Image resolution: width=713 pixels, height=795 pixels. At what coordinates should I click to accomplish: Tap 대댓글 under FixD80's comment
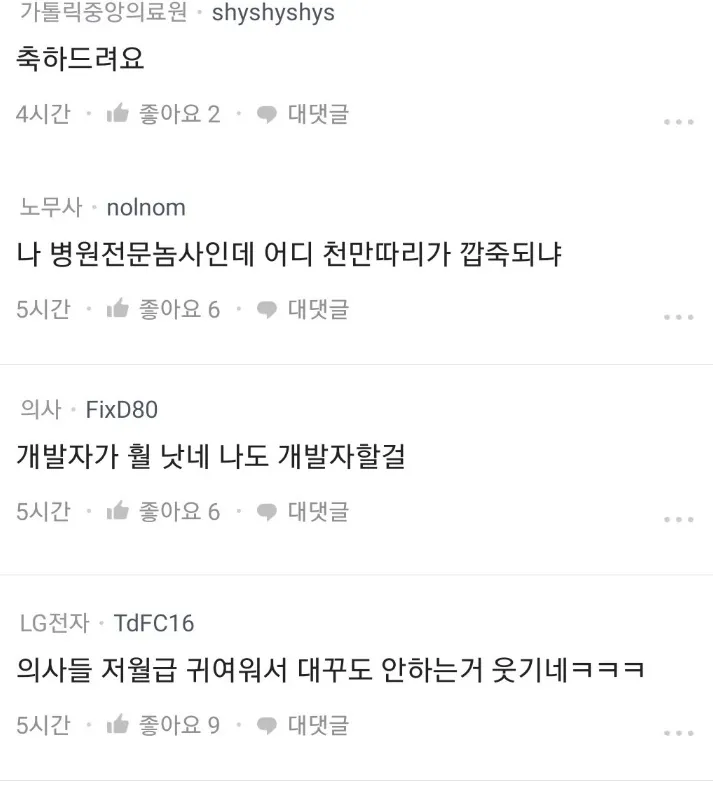pos(302,511)
